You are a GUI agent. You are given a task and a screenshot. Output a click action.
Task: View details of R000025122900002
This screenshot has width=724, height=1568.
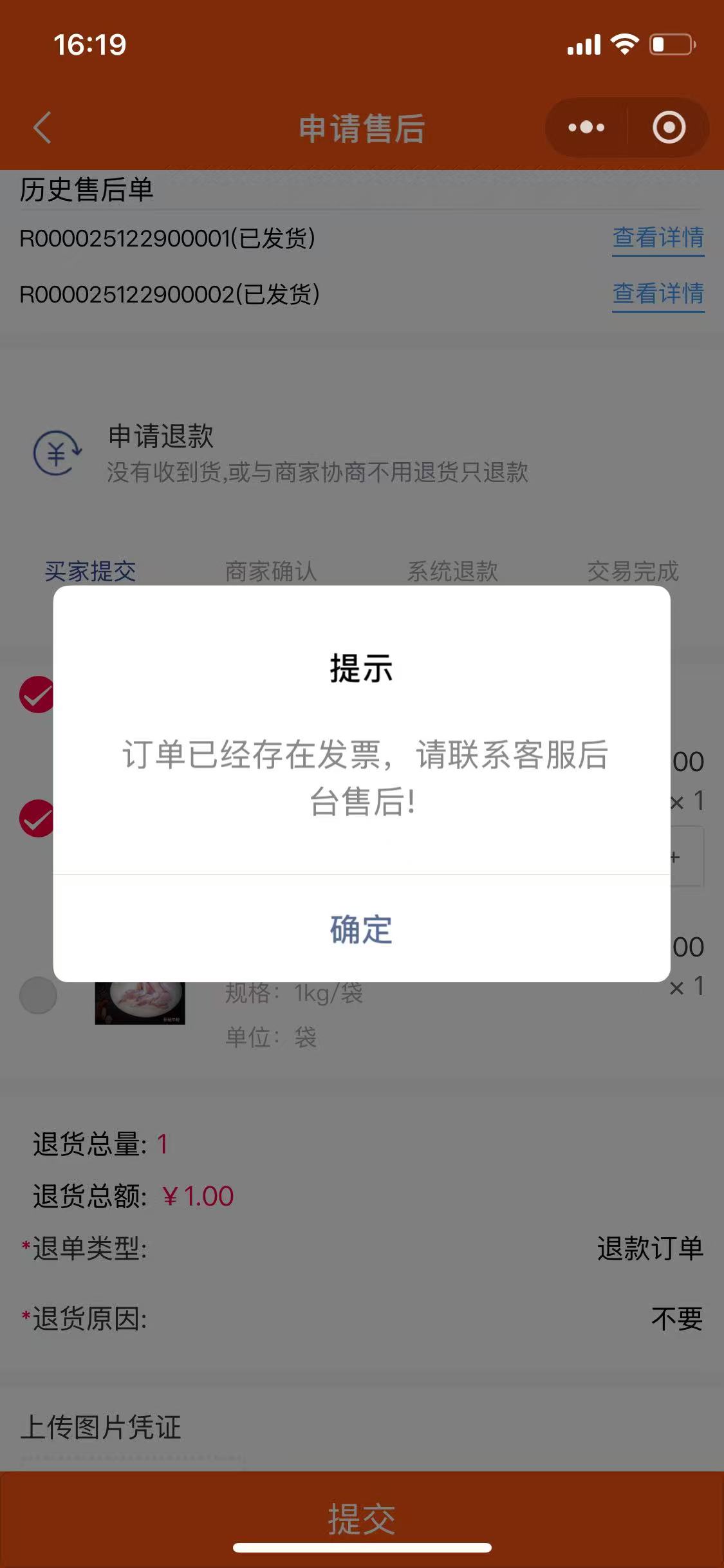click(658, 294)
